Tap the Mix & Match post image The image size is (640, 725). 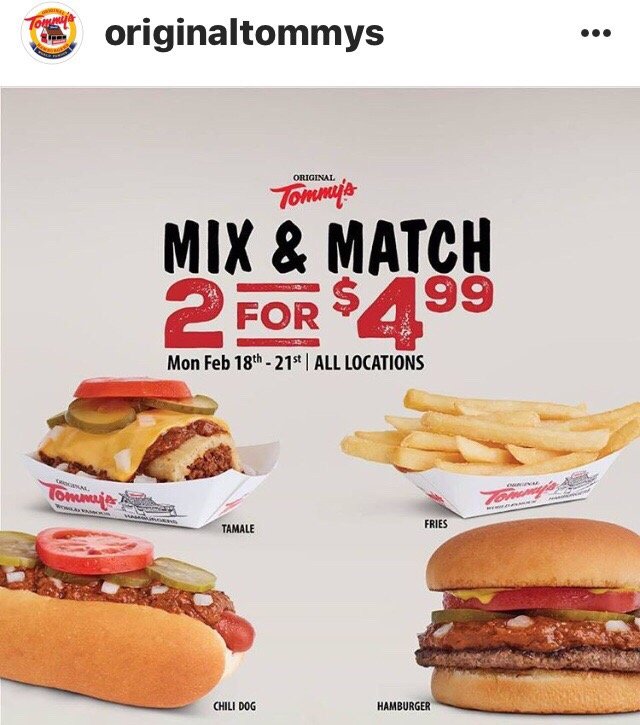[320, 405]
